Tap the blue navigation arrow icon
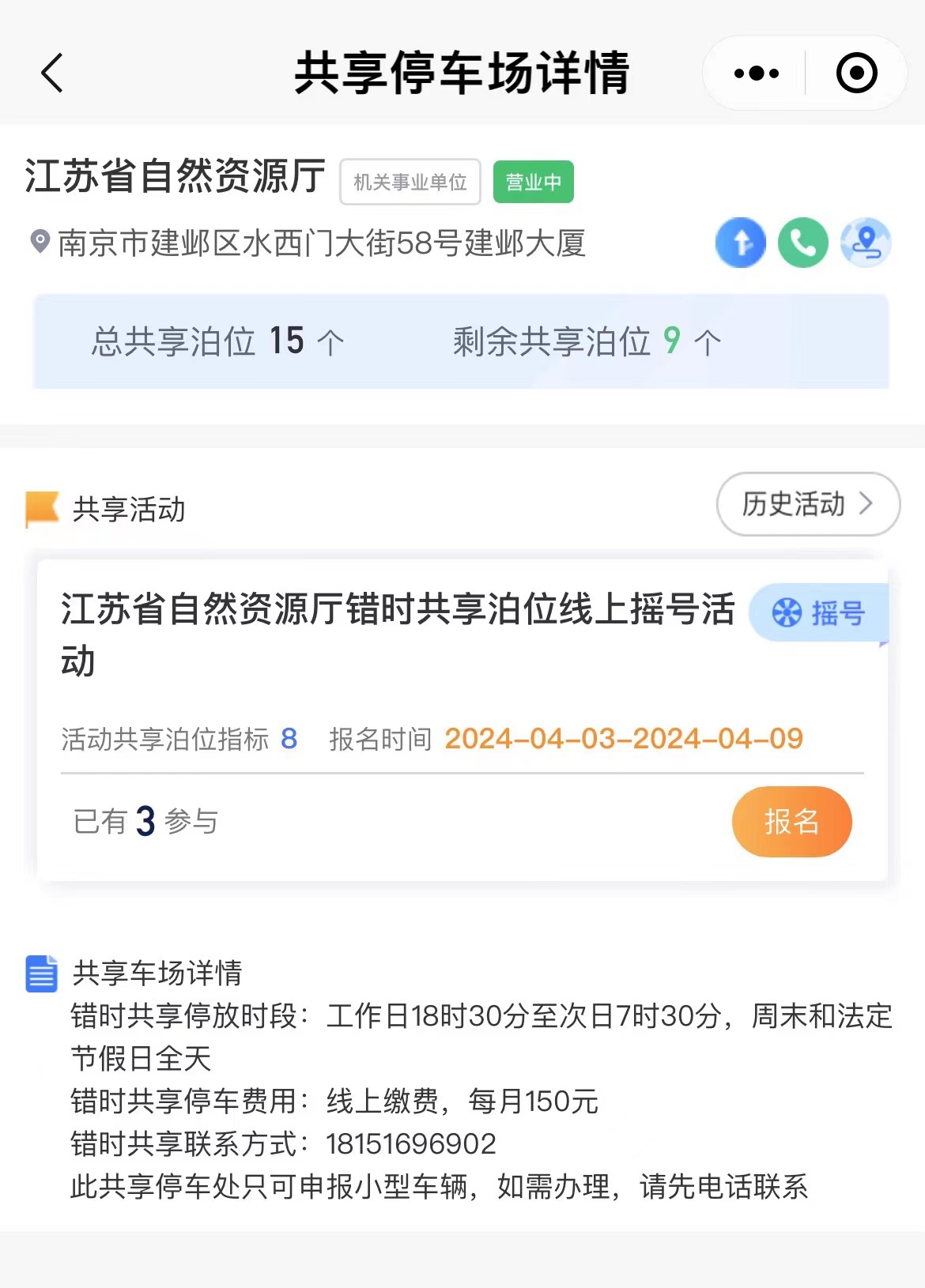Image resolution: width=925 pixels, height=1288 pixels. click(x=740, y=243)
